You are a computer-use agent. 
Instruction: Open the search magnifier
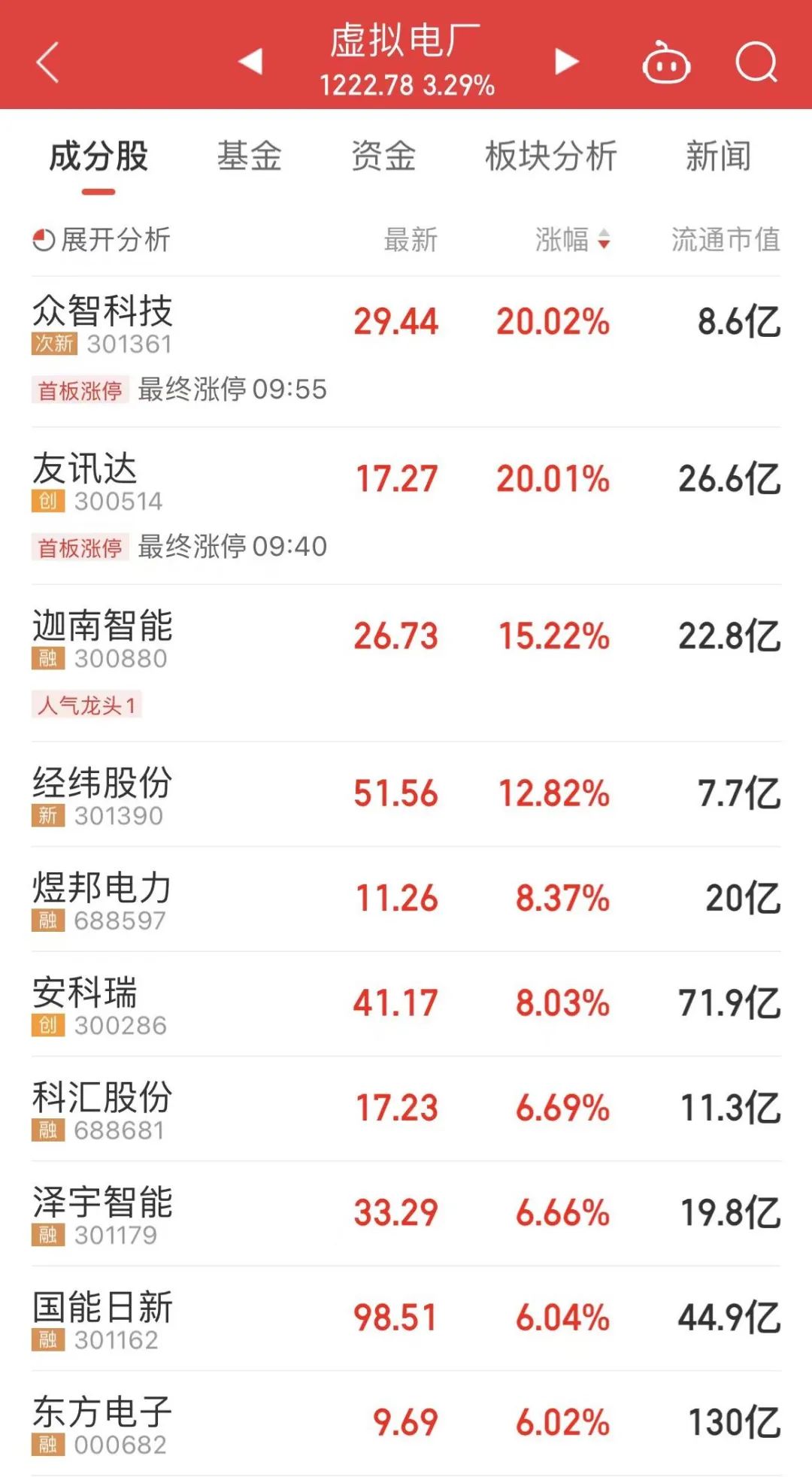click(756, 62)
